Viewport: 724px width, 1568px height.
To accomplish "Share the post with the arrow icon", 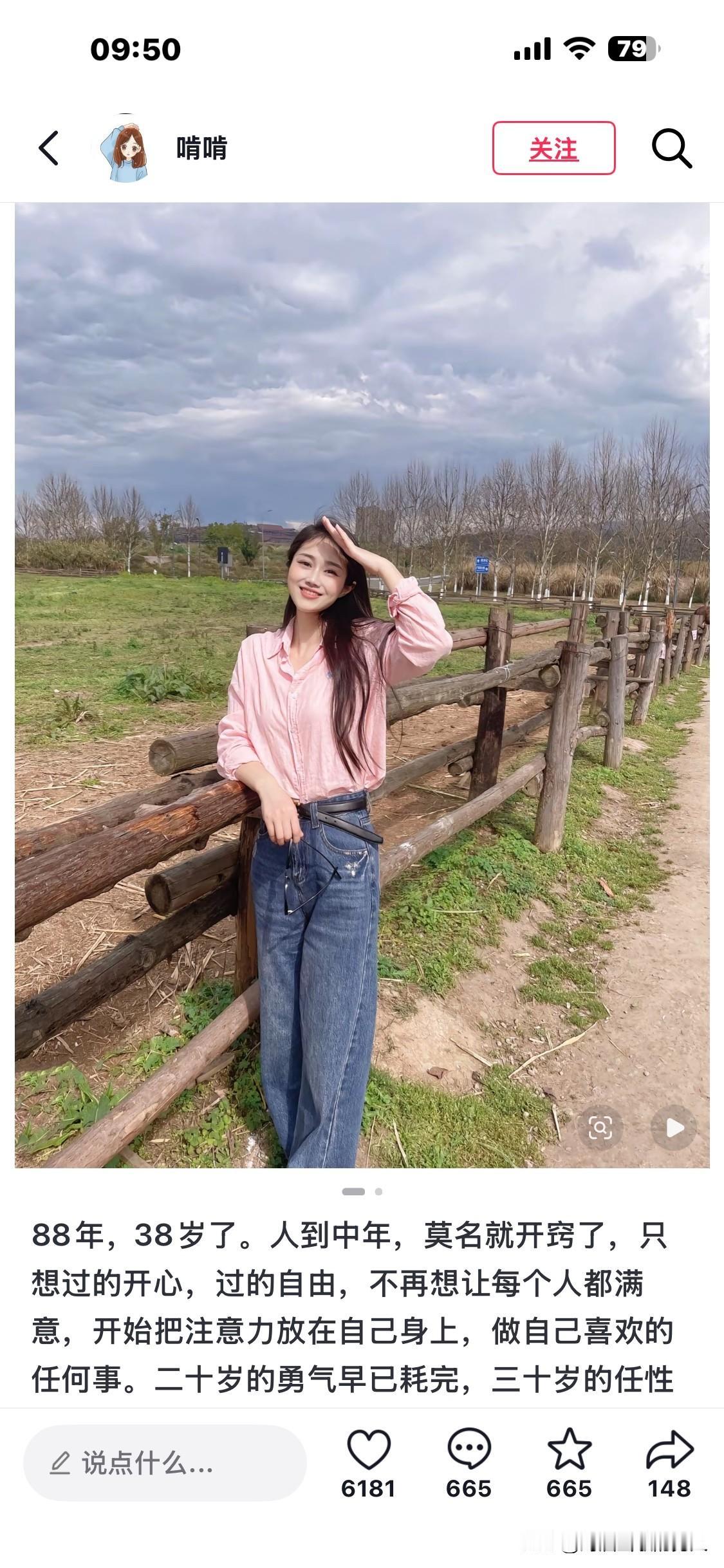I will (669, 1450).
